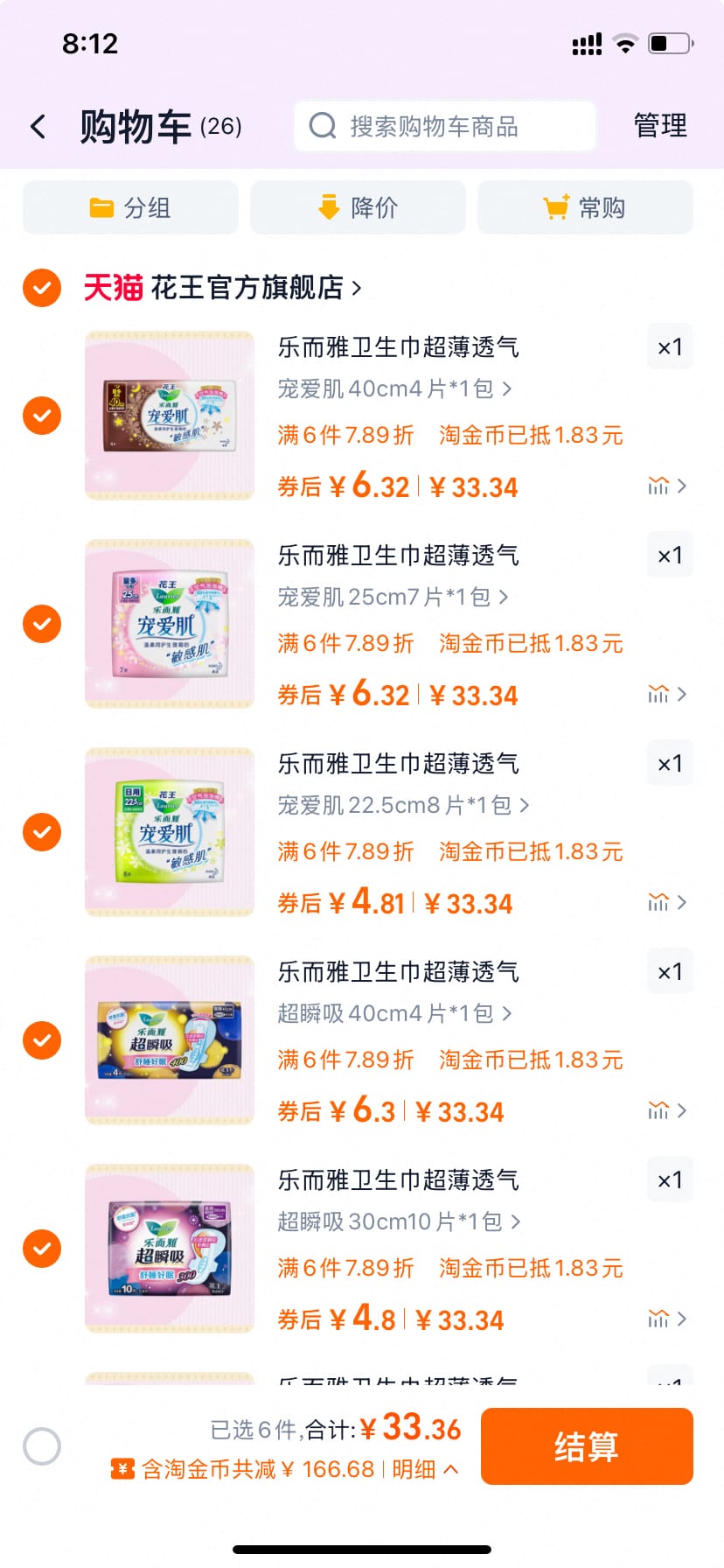Open price history chart for 宠爱肌 40cm item
Viewport: 724px width, 1568px height.
[x=658, y=485]
